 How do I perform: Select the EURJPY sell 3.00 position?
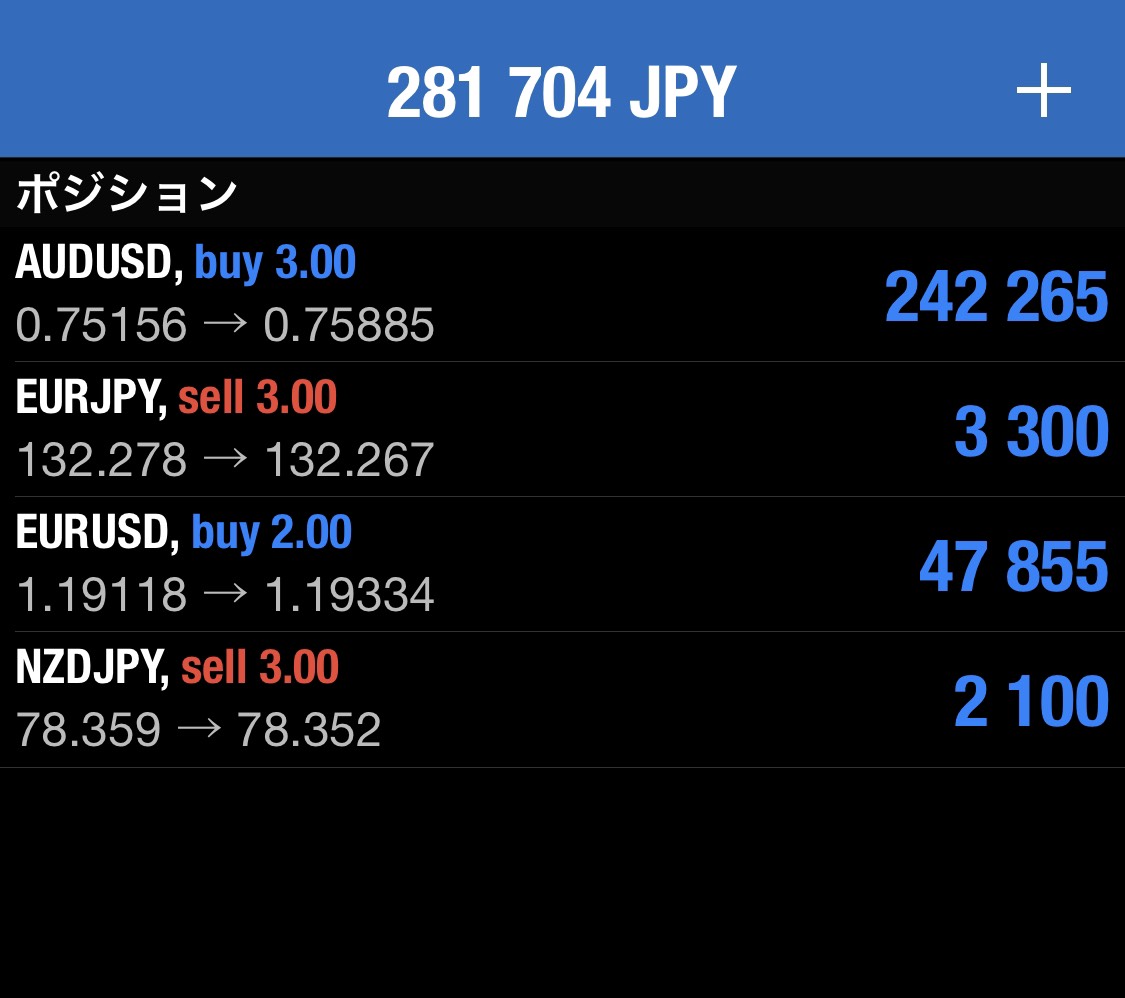coord(560,429)
